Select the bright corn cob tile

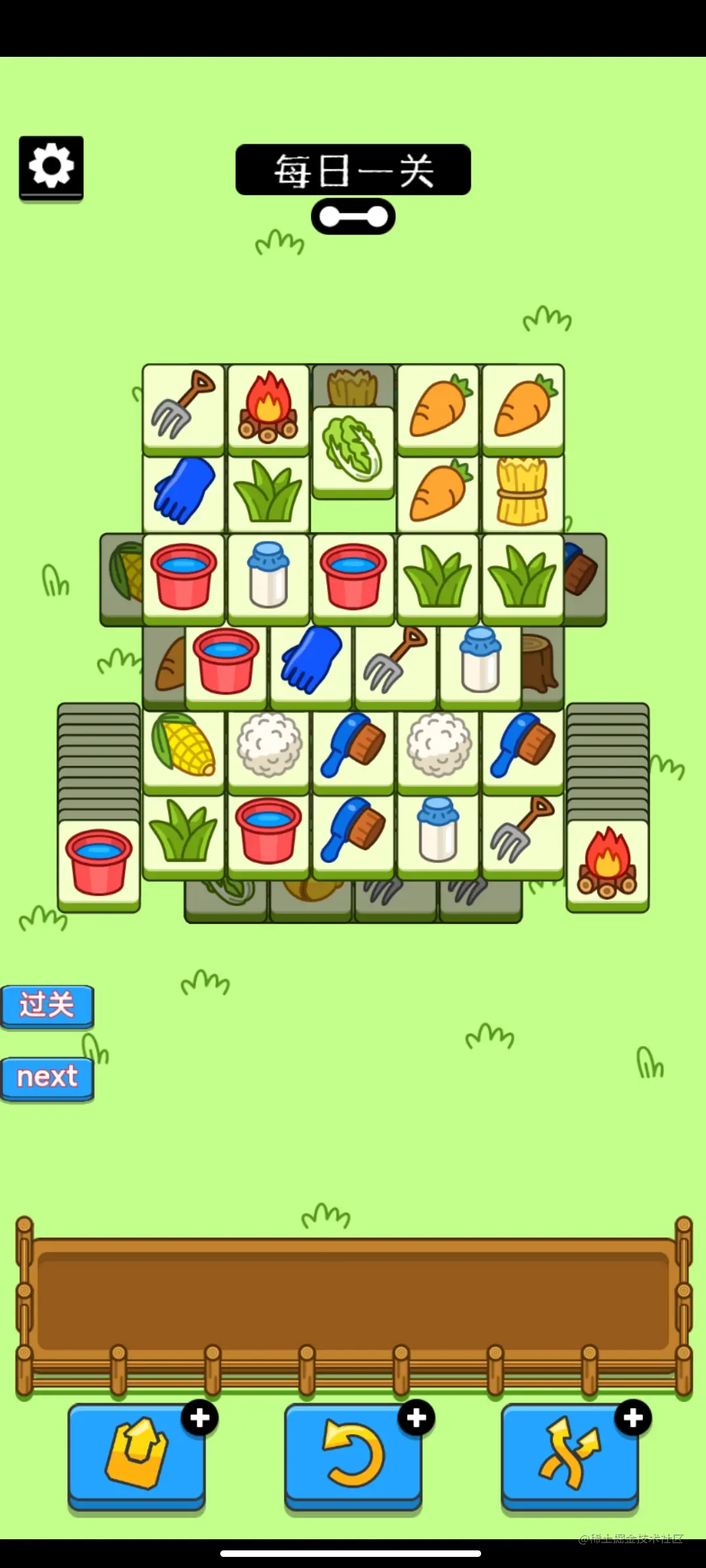tap(184, 749)
